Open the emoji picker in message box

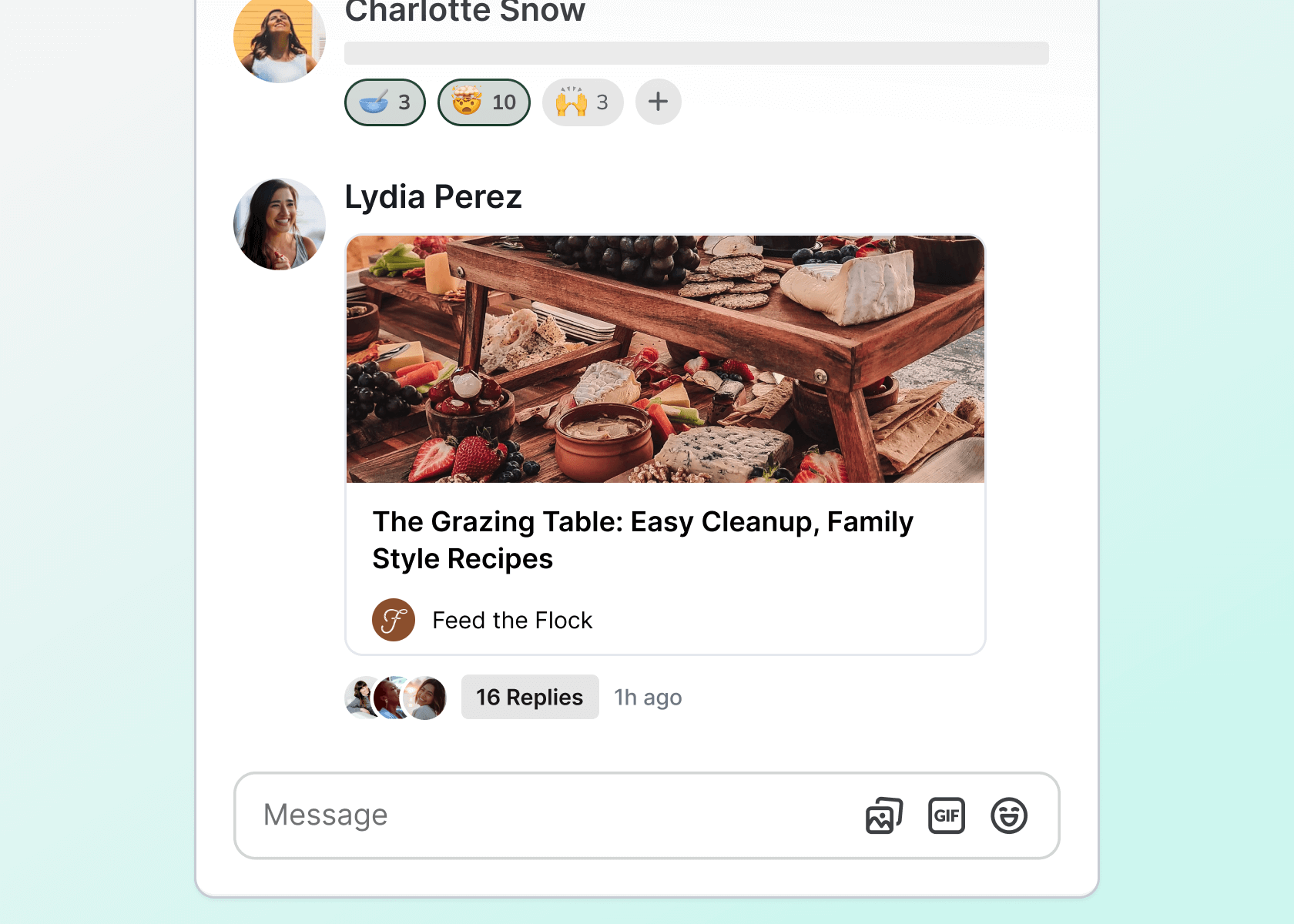[x=1008, y=815]
